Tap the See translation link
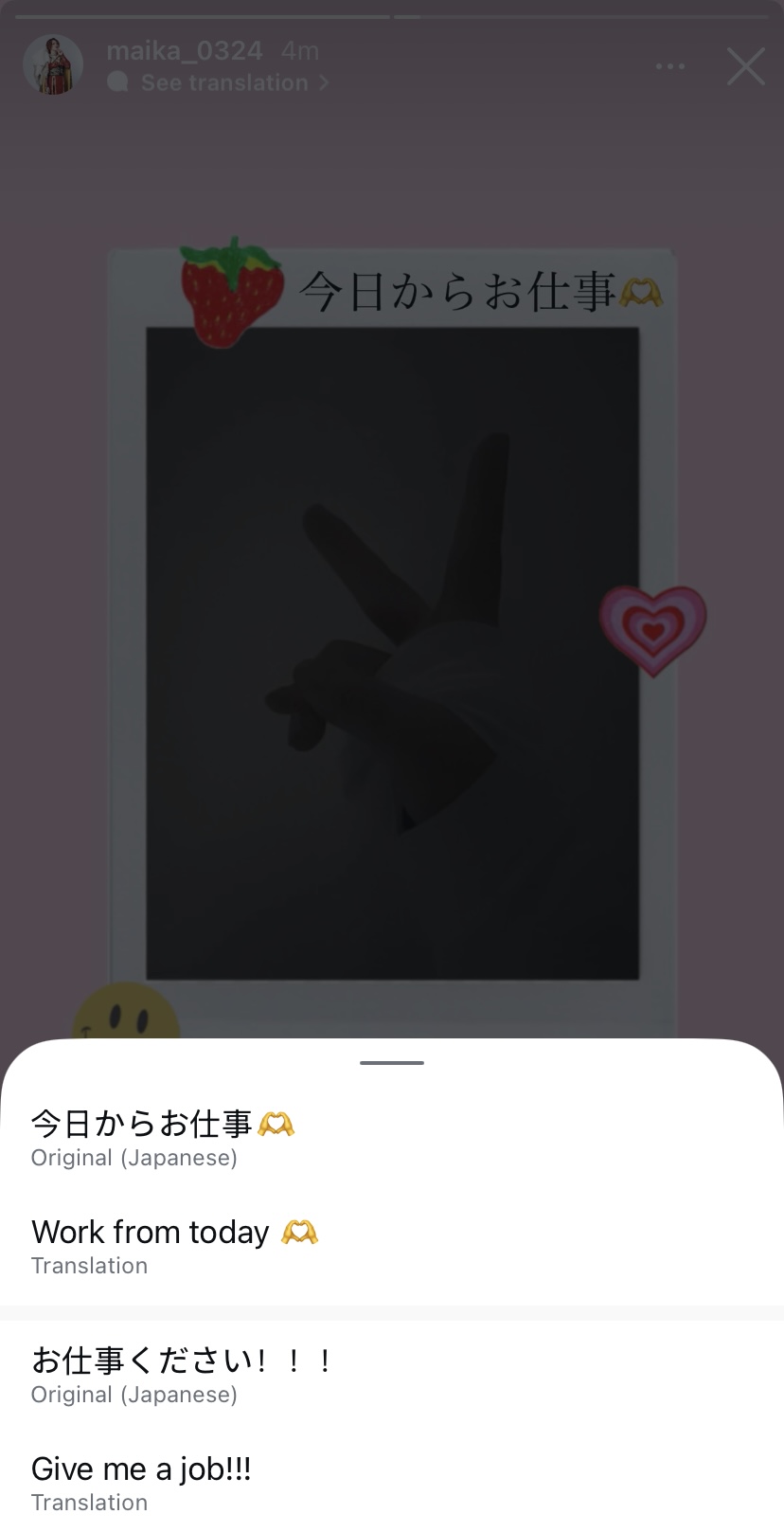Screen dimensions: 784x1532 [x=223, y=83]
